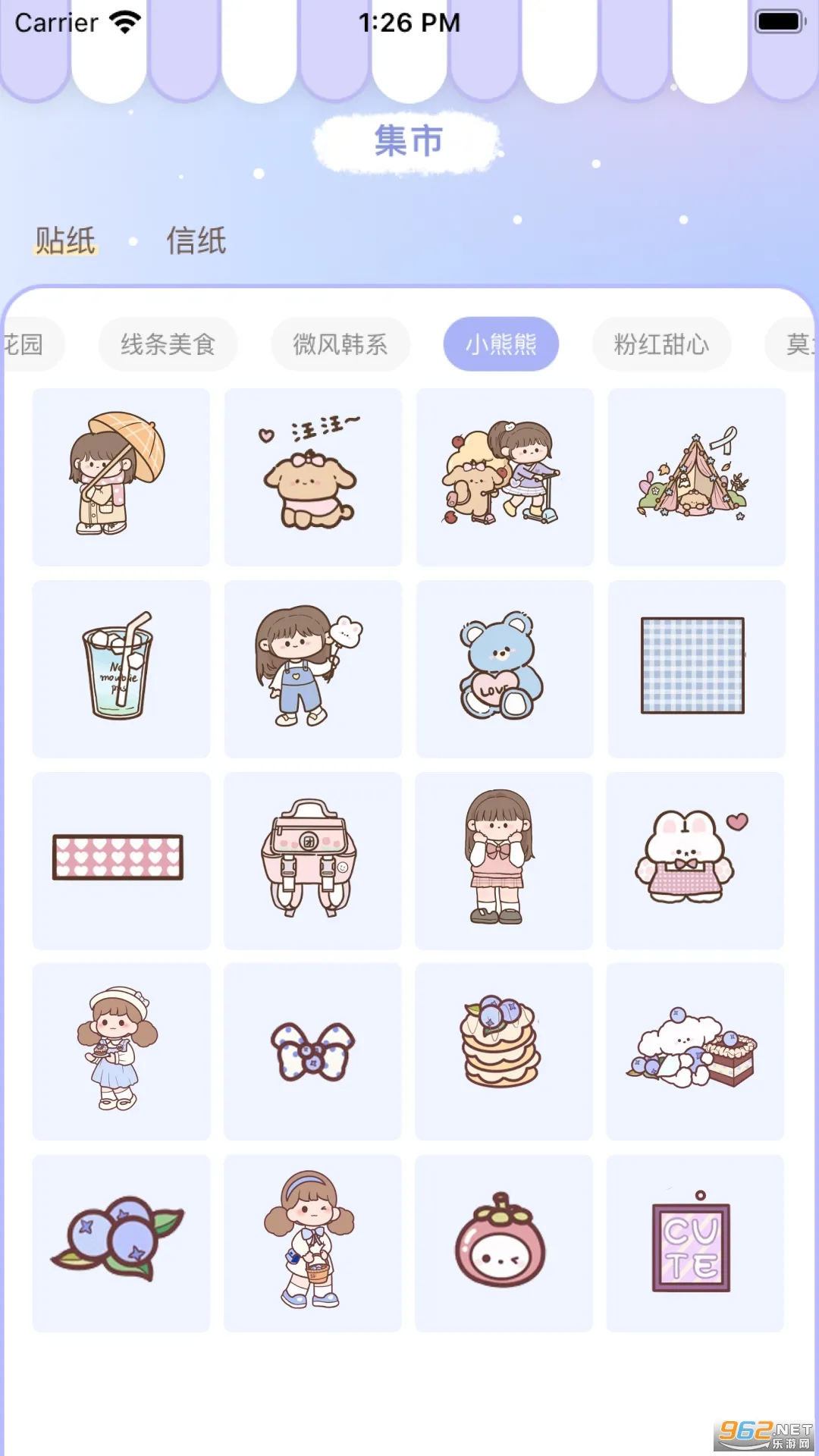Select the 小熊熊 category chip
The width and height of the screenshot is (819, 1456).
point(501,344)
